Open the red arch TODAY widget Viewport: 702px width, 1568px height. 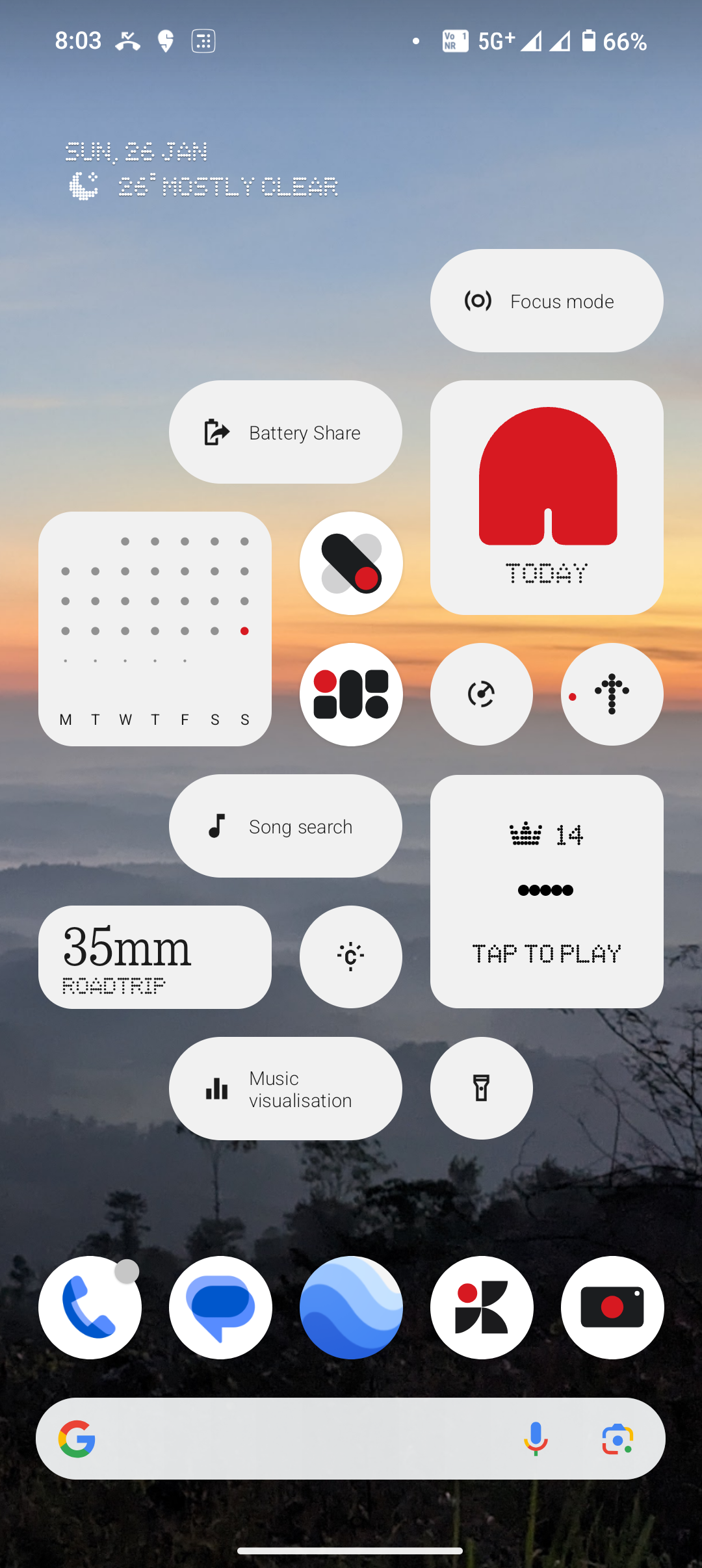click(x=547, y=497)
